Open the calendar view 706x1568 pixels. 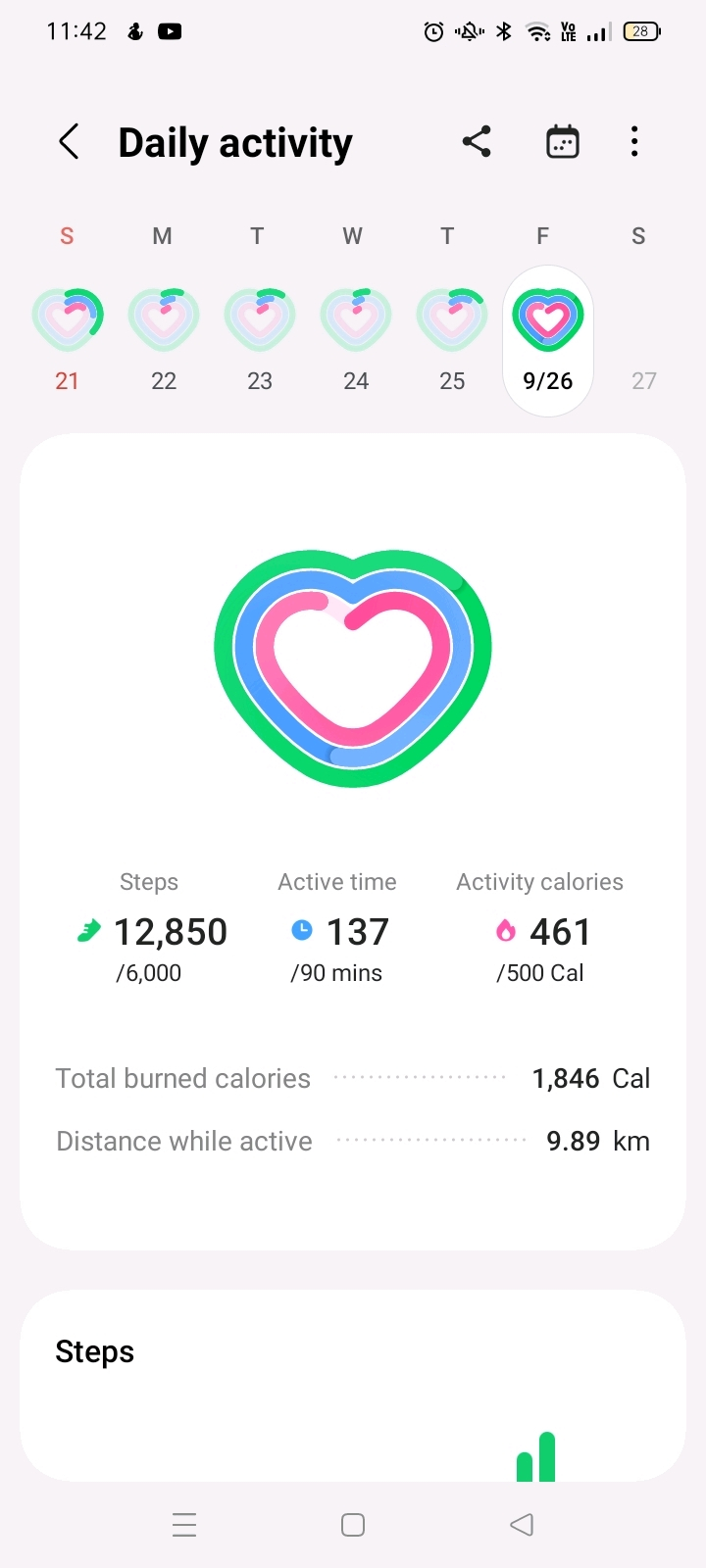(x=562, y=142)
